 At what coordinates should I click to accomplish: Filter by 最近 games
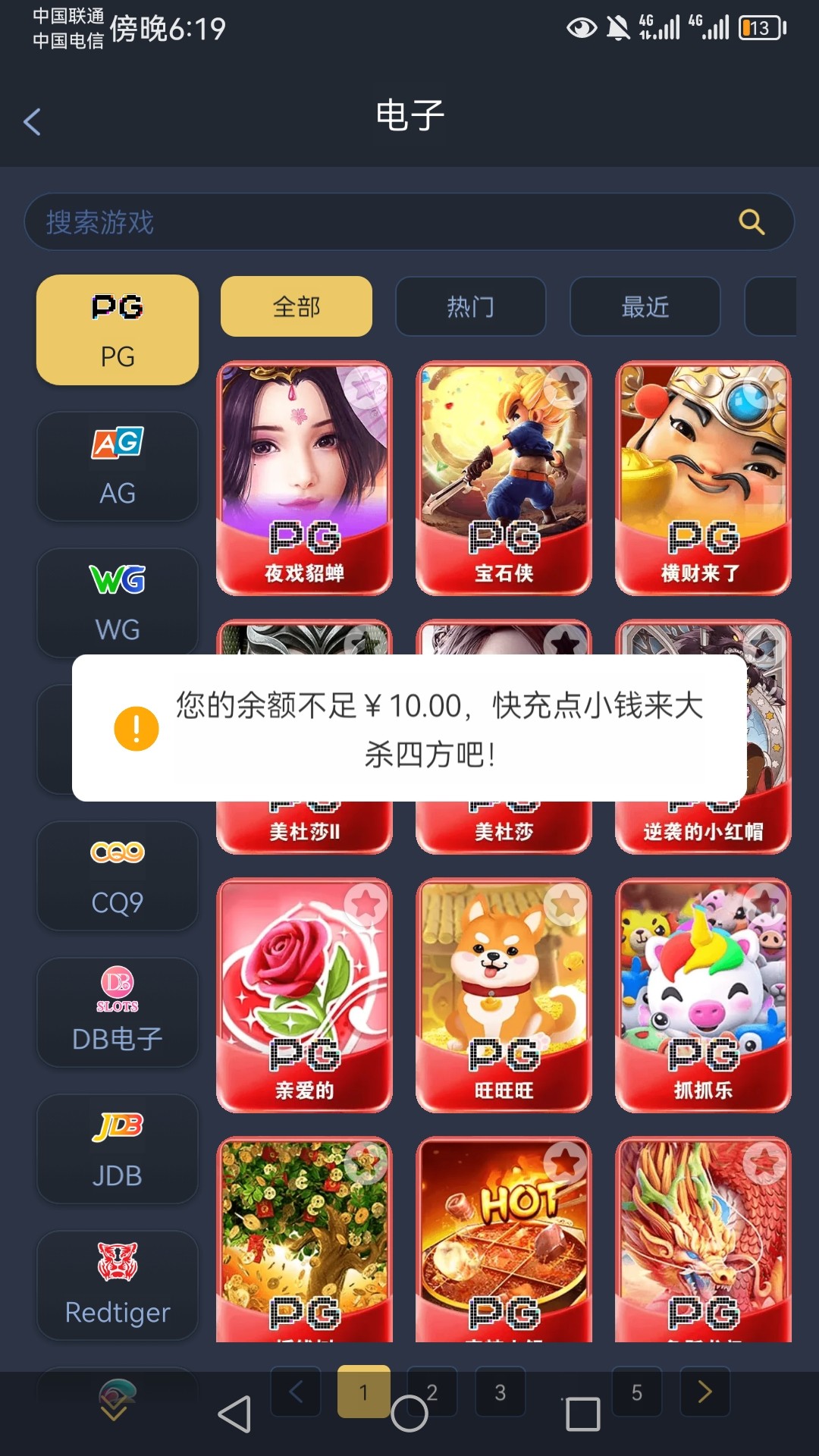tap(645, 306)
